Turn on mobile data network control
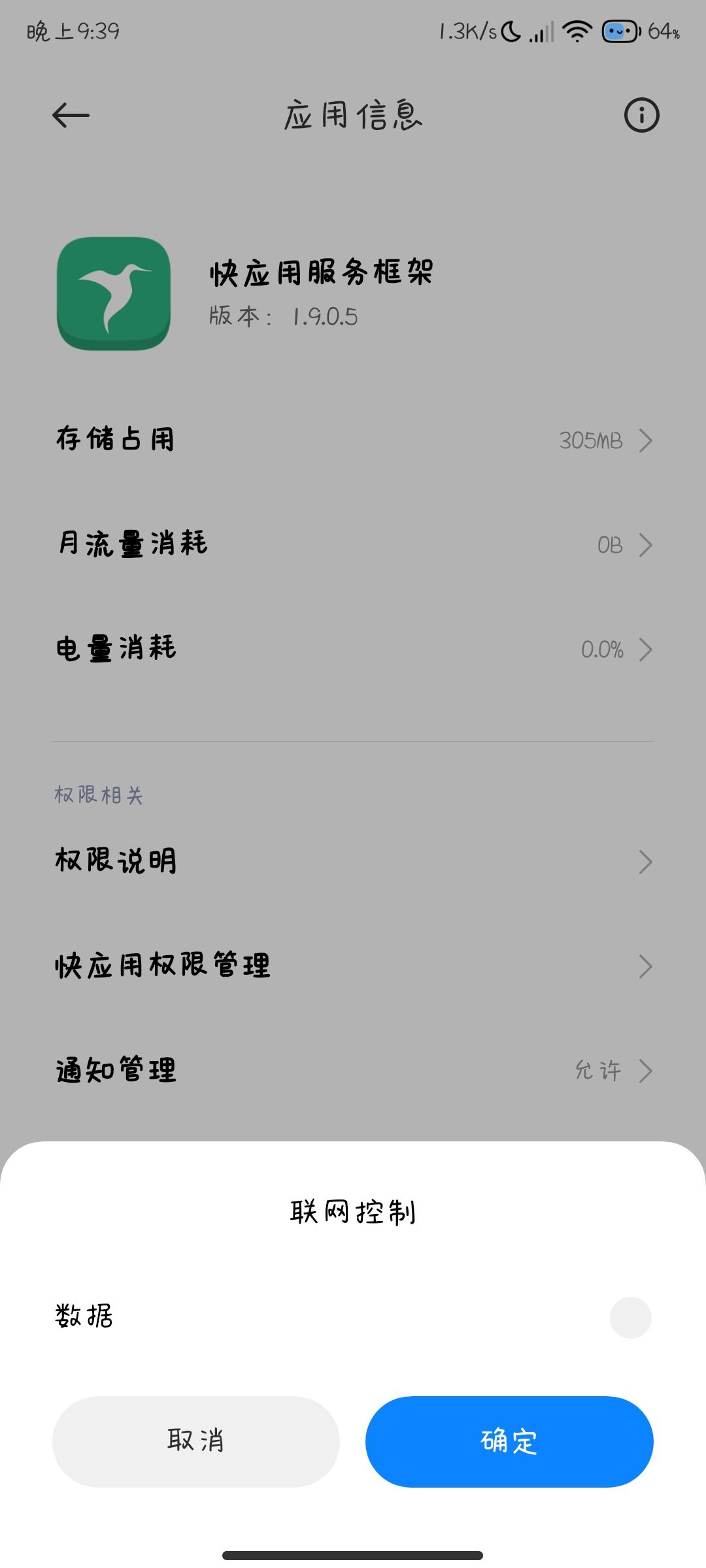706x1568 pixels. tap(630, 1318)
